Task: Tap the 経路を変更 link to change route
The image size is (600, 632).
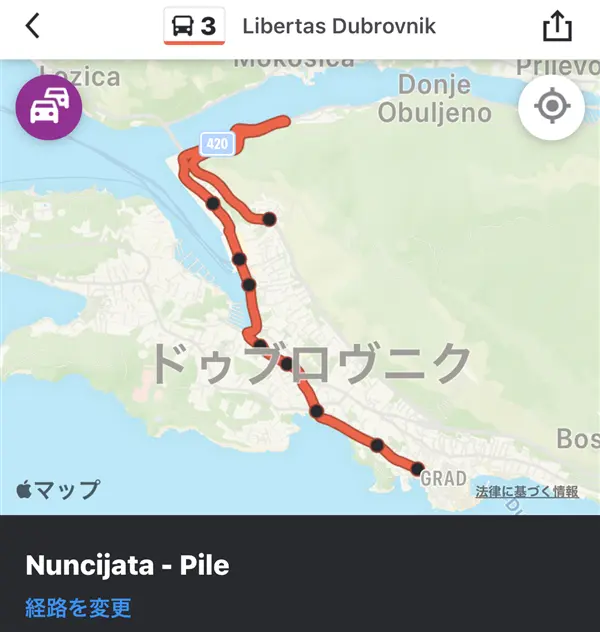Action: (78, 607)
